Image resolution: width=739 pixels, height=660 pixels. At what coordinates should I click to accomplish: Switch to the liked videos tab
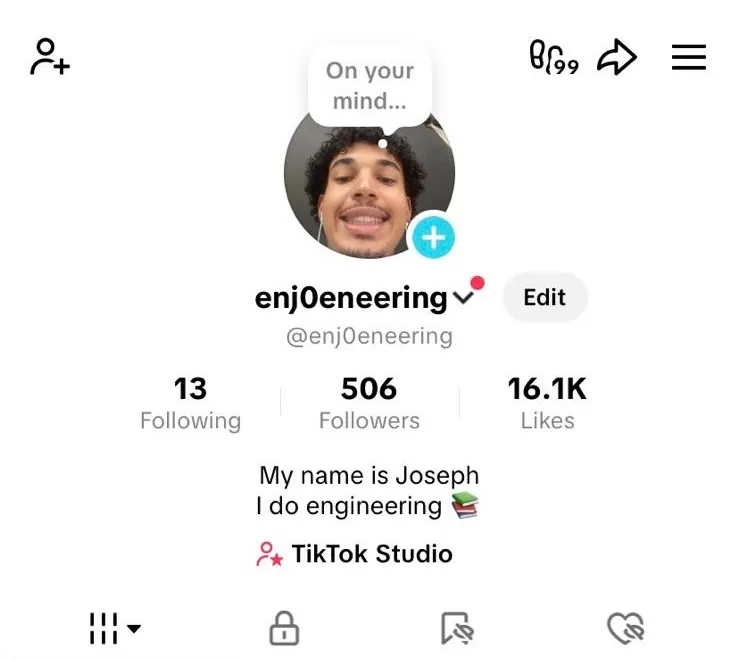[626, 628]
